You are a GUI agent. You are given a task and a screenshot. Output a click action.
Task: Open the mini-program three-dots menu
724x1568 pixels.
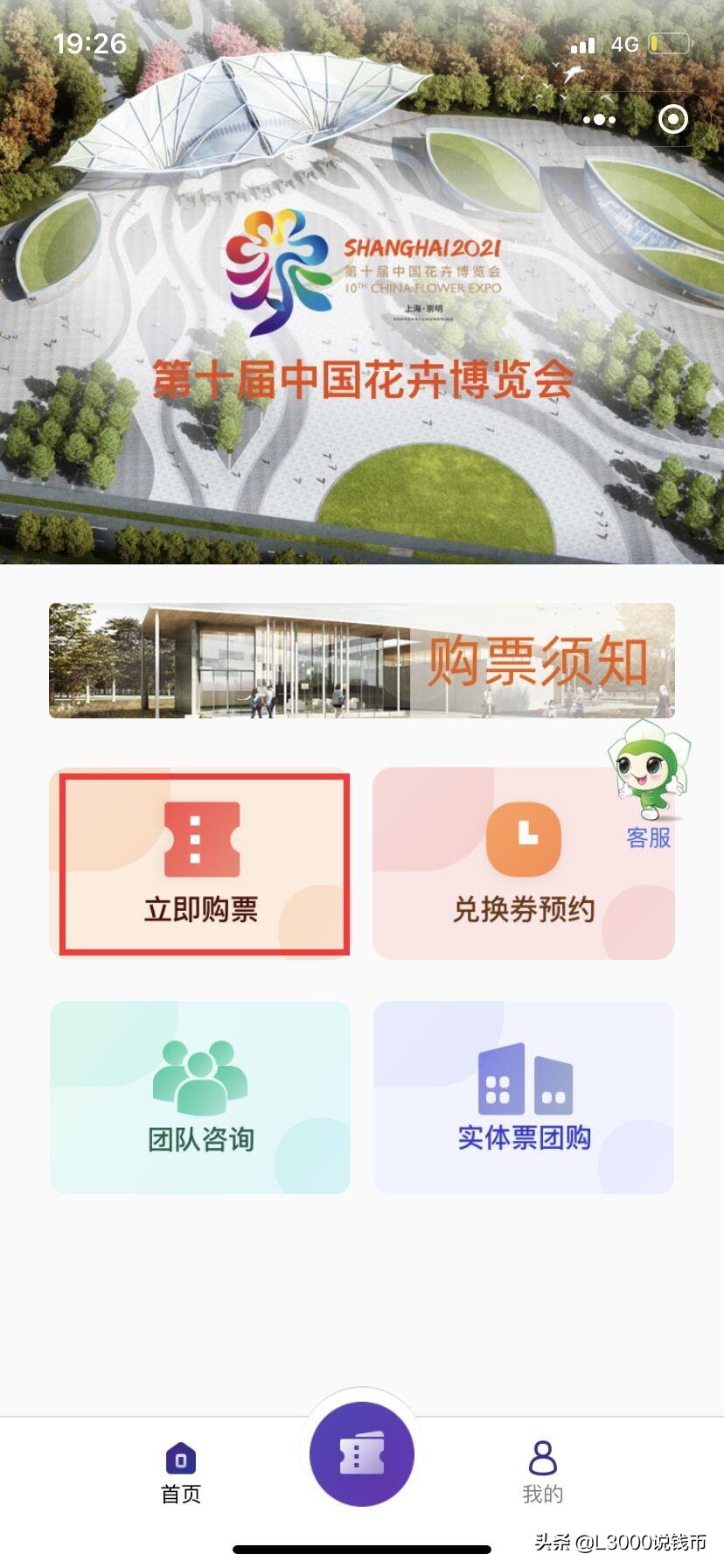pyautogui.click(x=598, y=119)
